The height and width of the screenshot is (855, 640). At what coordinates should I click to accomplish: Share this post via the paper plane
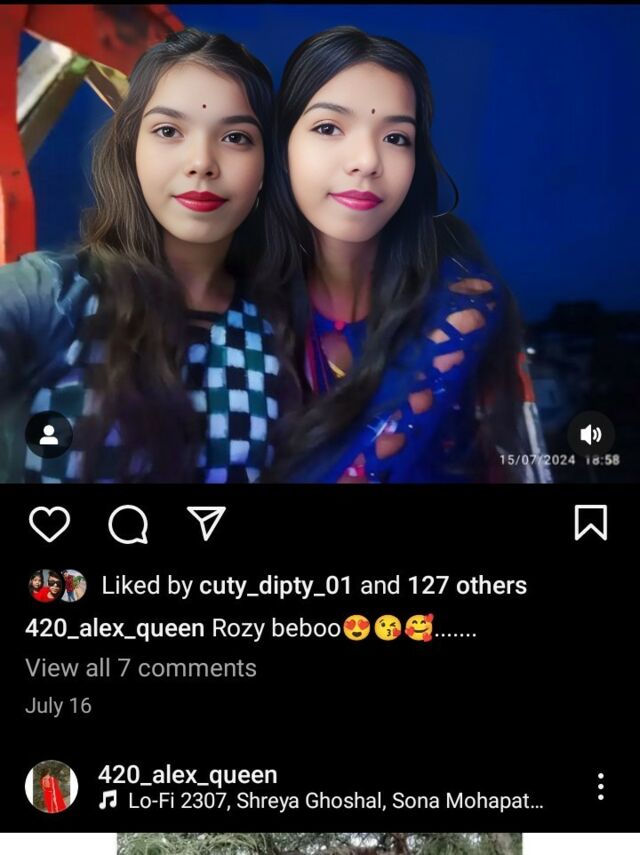[x=207, y=522]
